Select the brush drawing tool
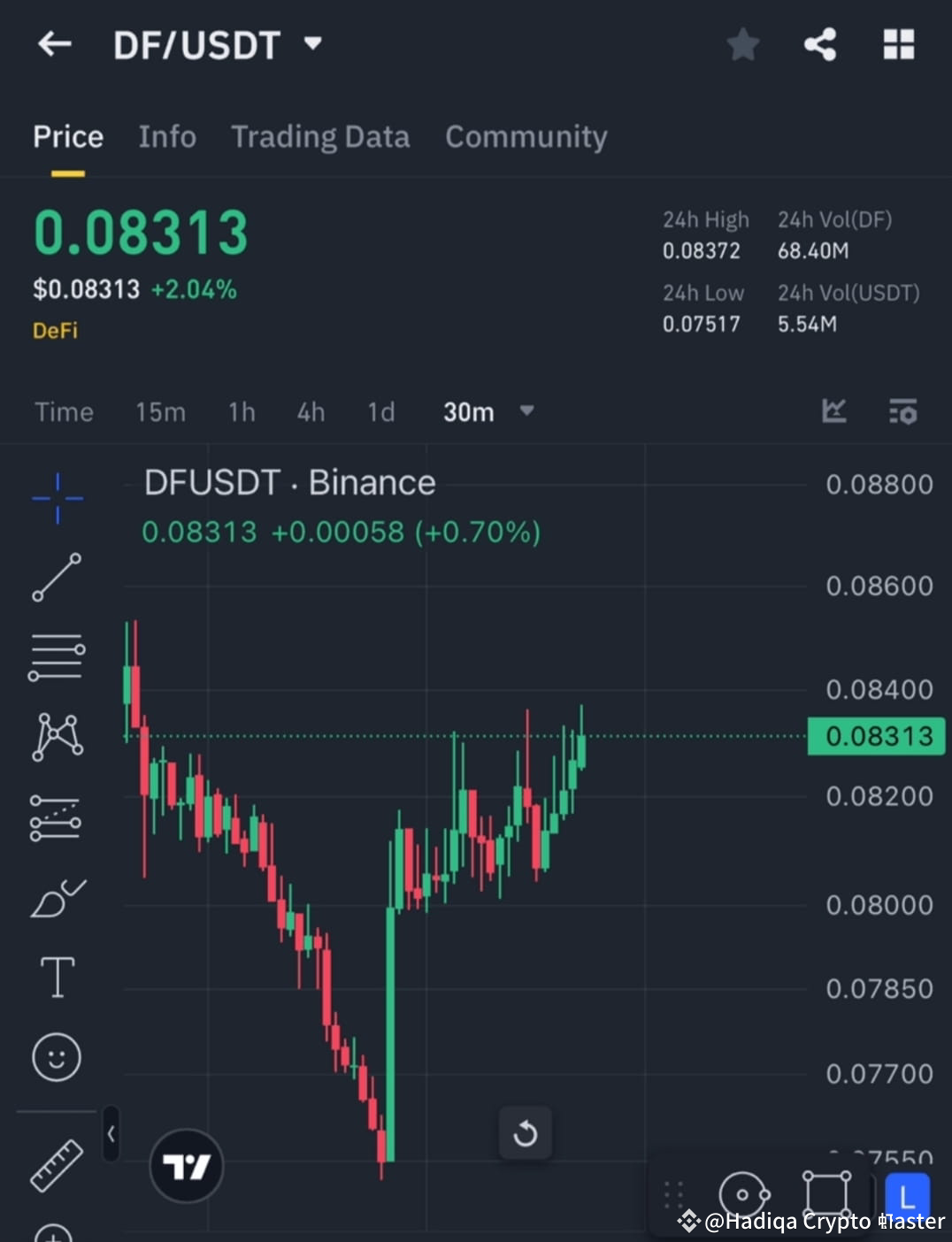This screenshot has width=952, height=1242. [x=56, y=896]
